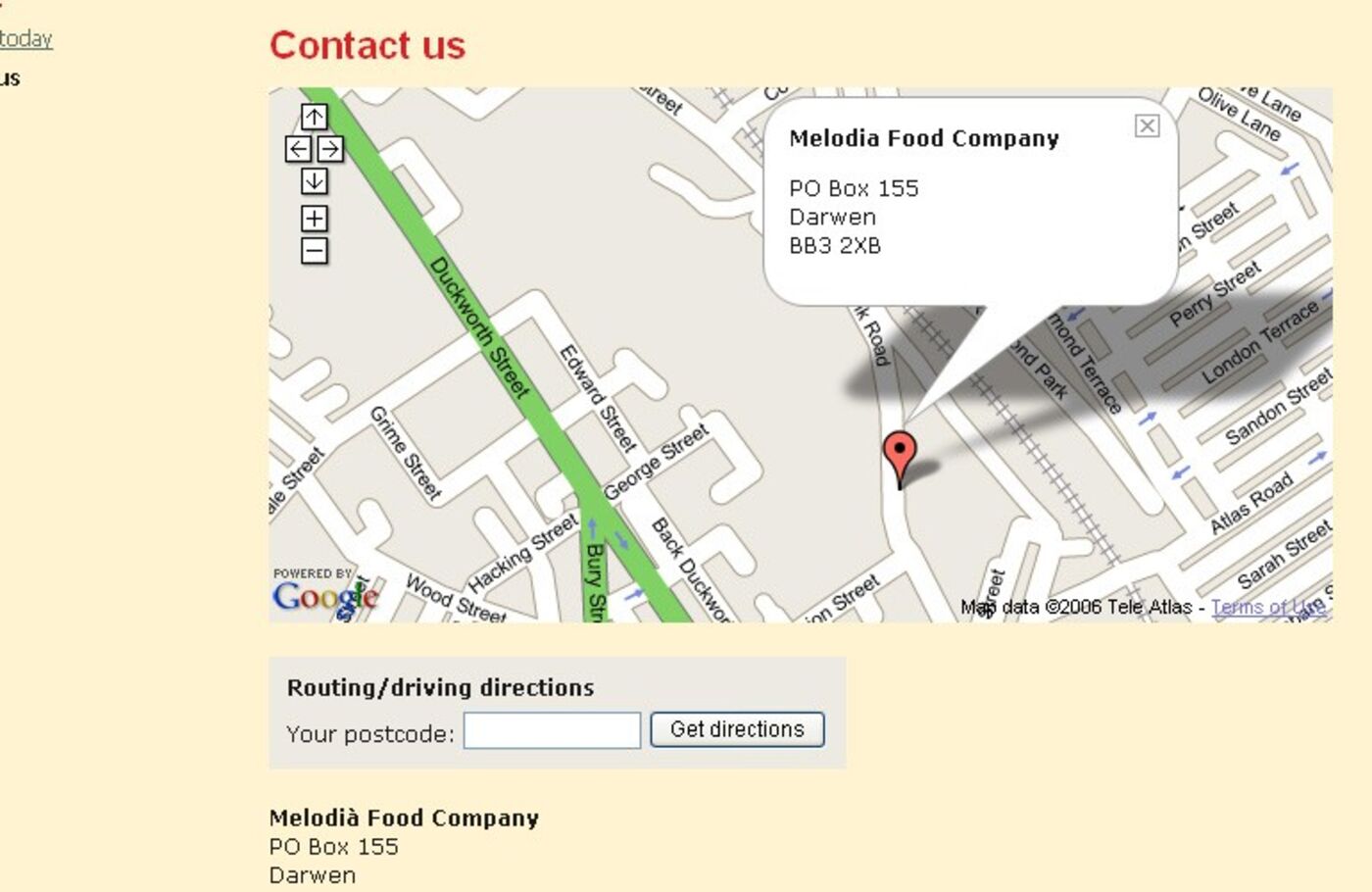The height and width of the screenshot is (892, 1372).
Task: Tap the Get directions button
Action: pyautogui.click(x=737, y=730)
